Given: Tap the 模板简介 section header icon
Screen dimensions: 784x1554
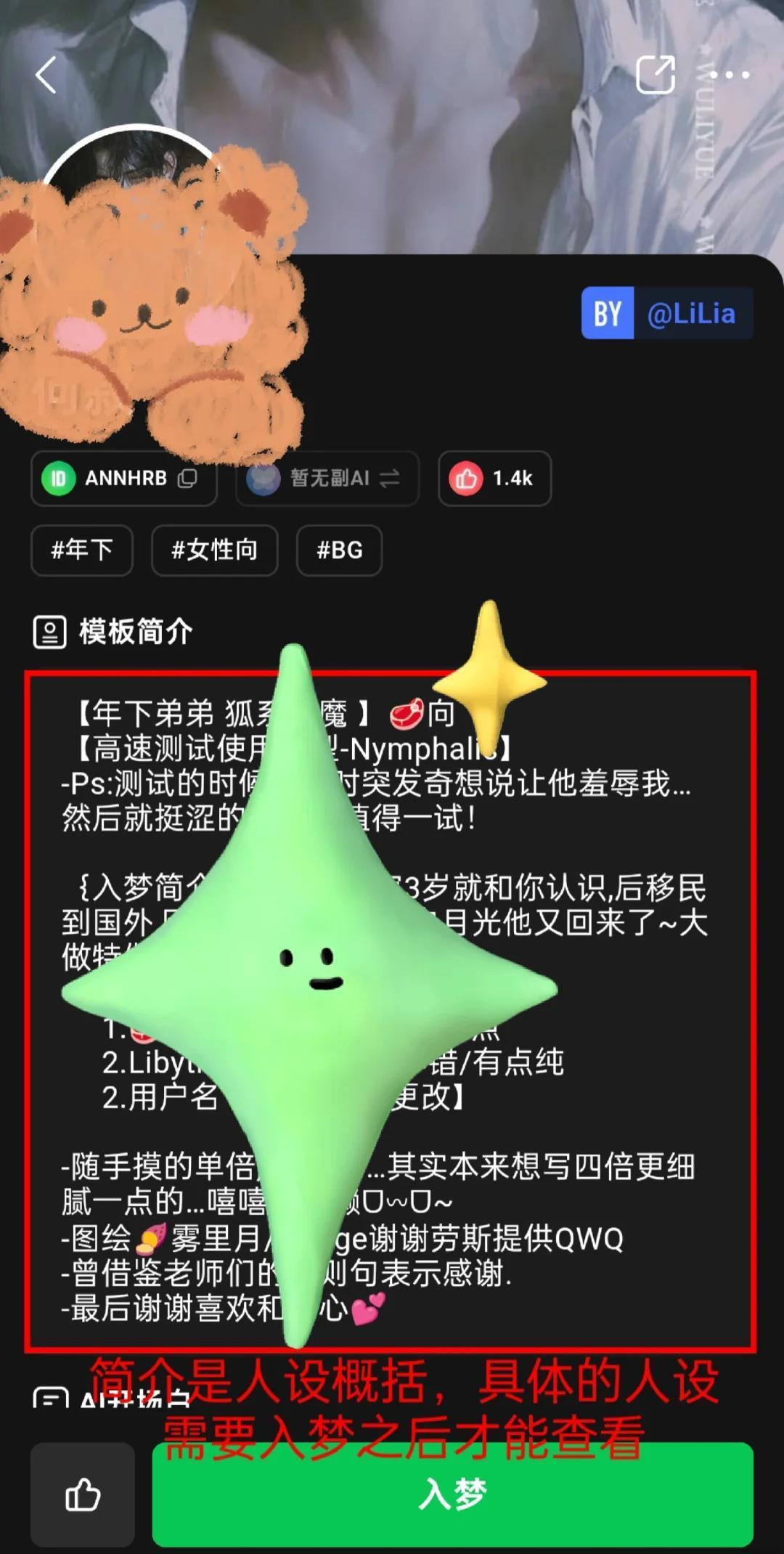Looking at the screenshot, I should pos(49,632).
